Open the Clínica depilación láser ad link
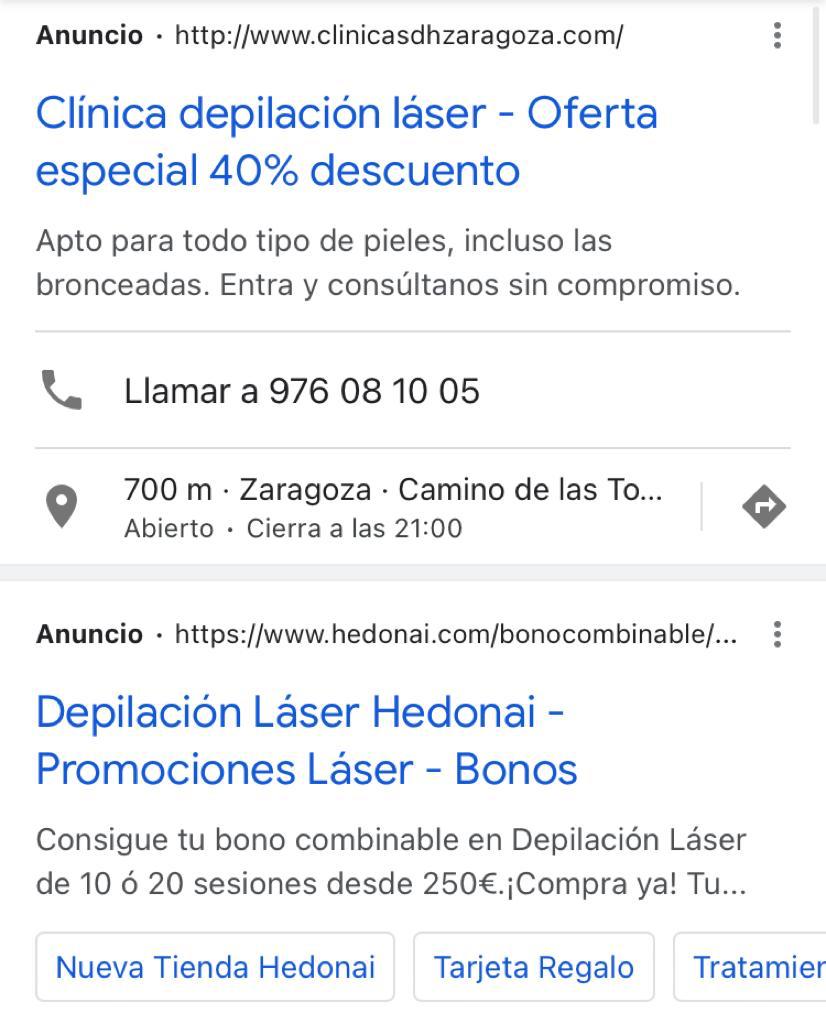 coord(346,142)
